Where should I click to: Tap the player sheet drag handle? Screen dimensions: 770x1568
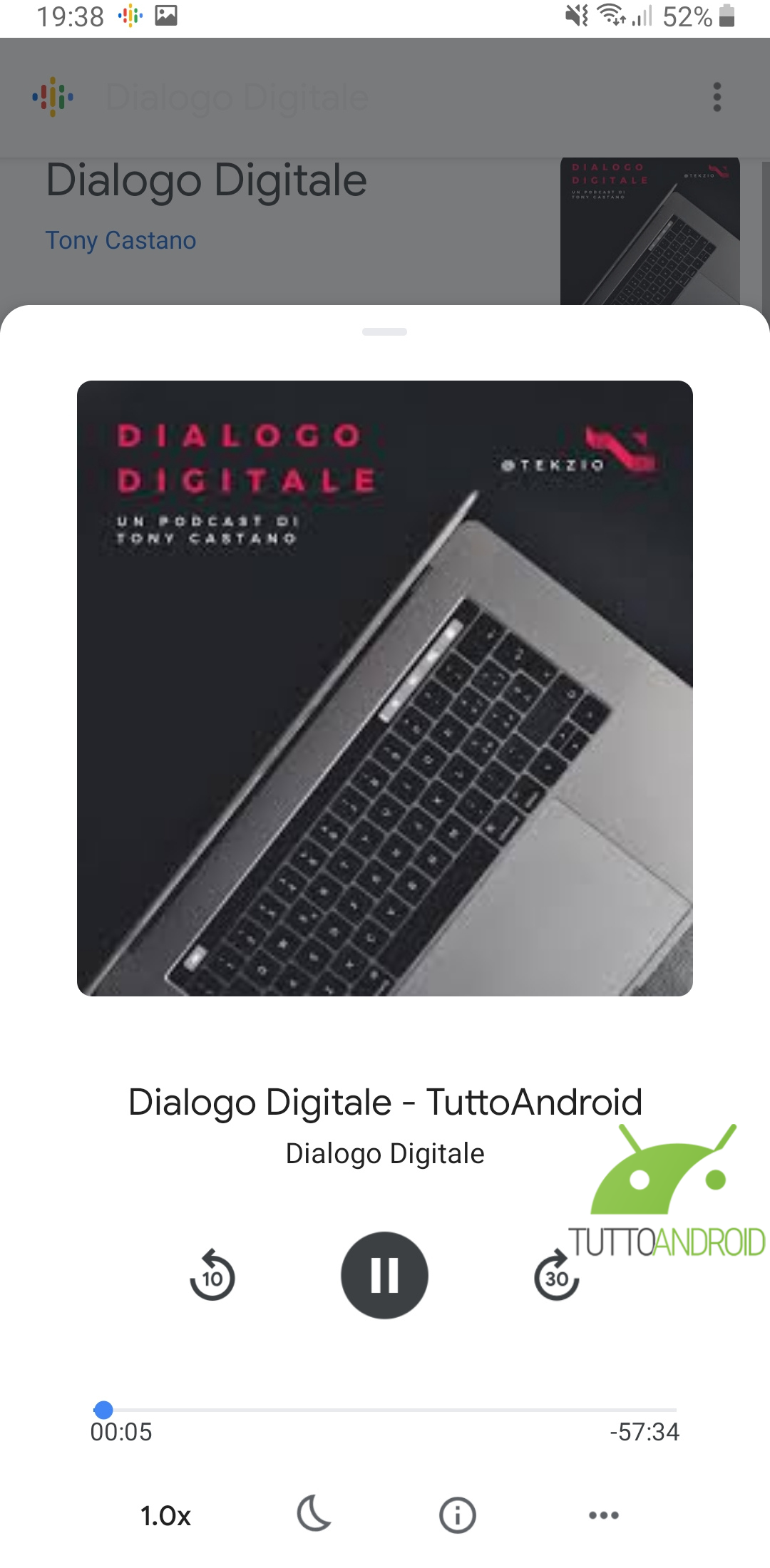384,331
